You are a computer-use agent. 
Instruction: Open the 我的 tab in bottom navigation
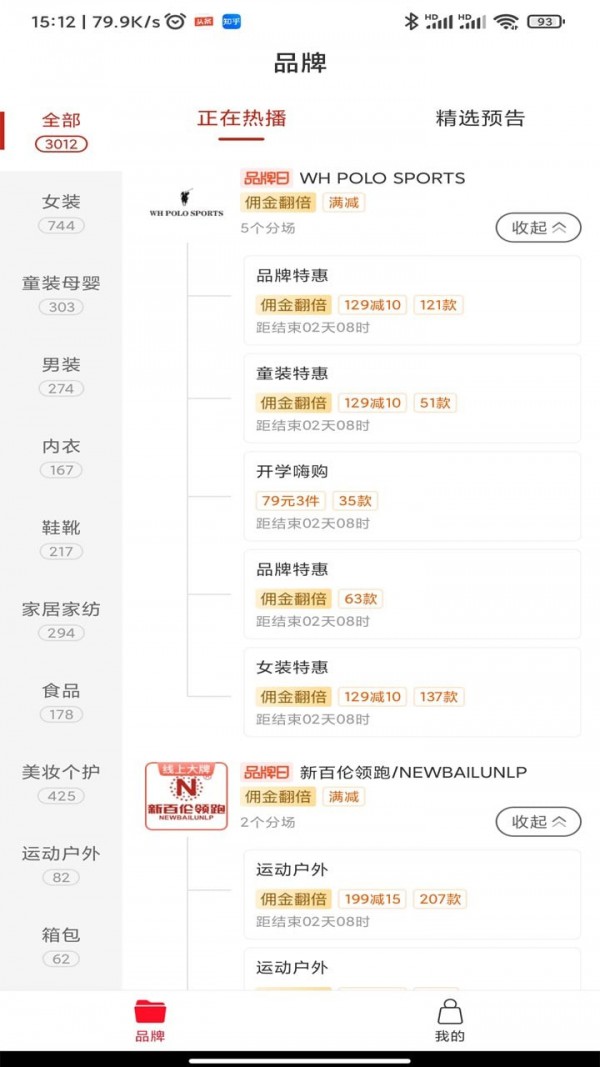coord(450,1021)
